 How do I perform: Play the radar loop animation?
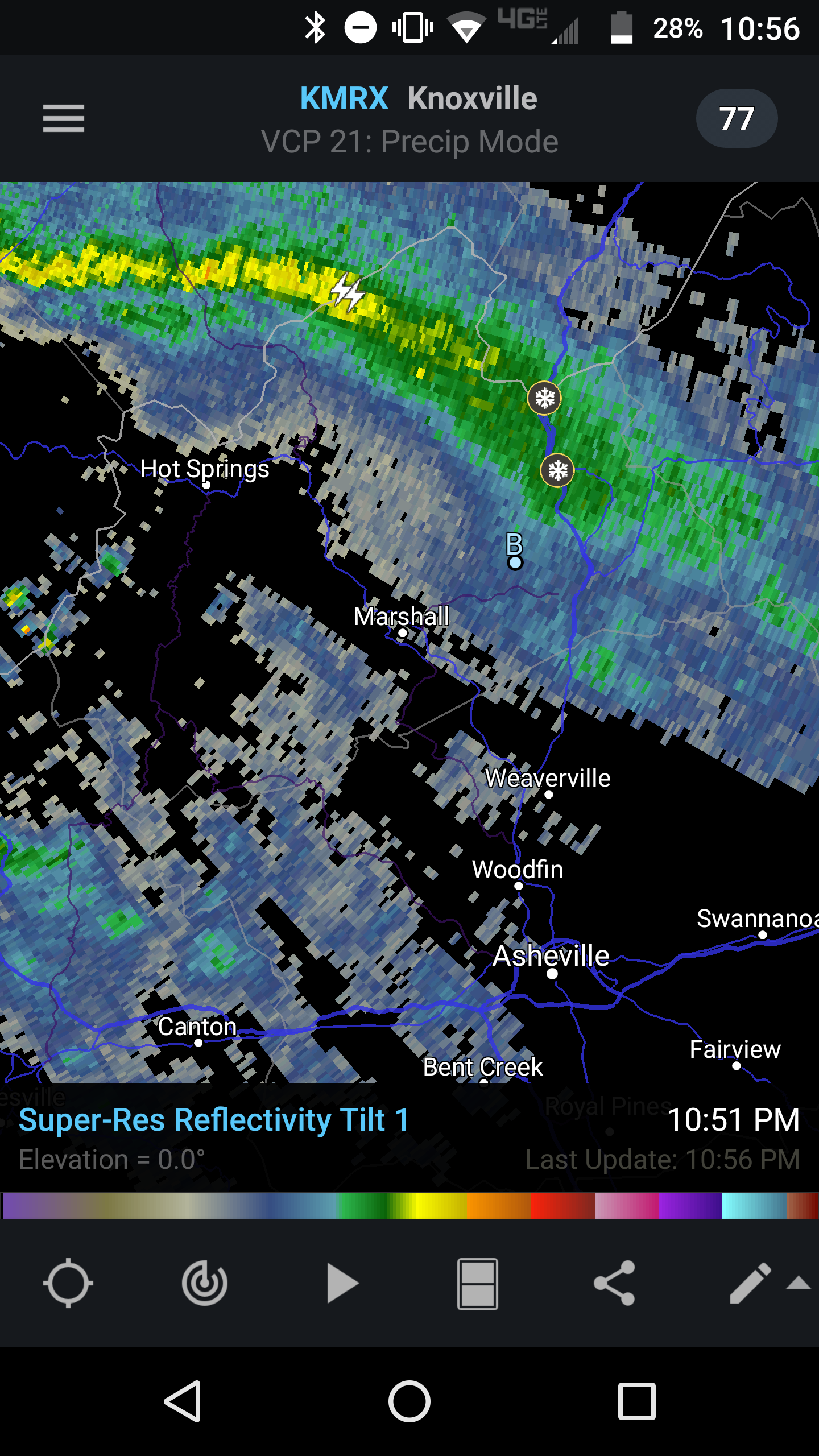(342, 1283)
